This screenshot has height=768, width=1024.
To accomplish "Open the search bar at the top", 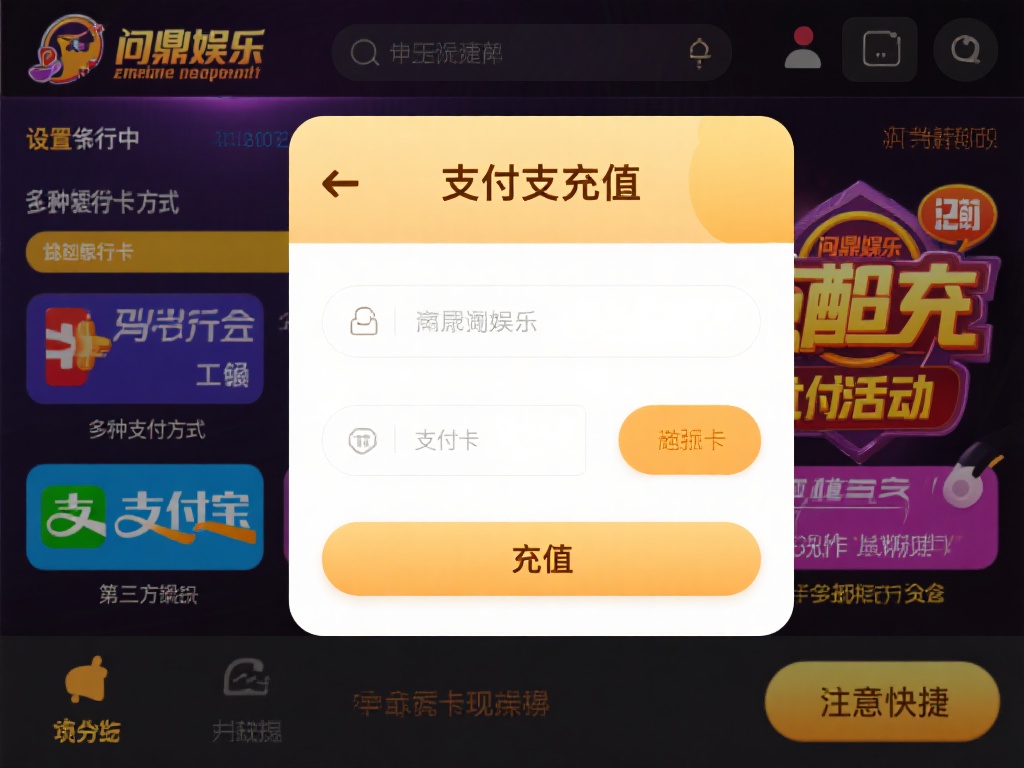I will [531, 53].
